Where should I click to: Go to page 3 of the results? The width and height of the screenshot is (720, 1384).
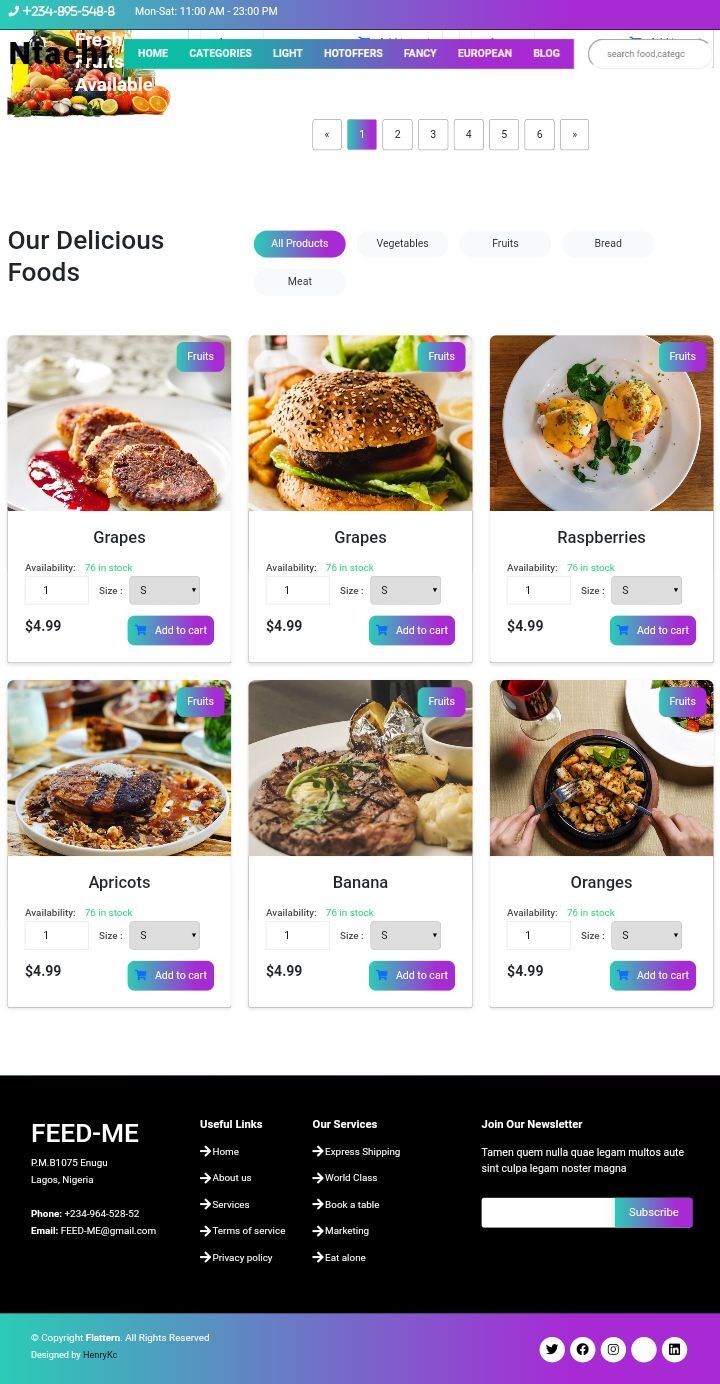(432, 134)
